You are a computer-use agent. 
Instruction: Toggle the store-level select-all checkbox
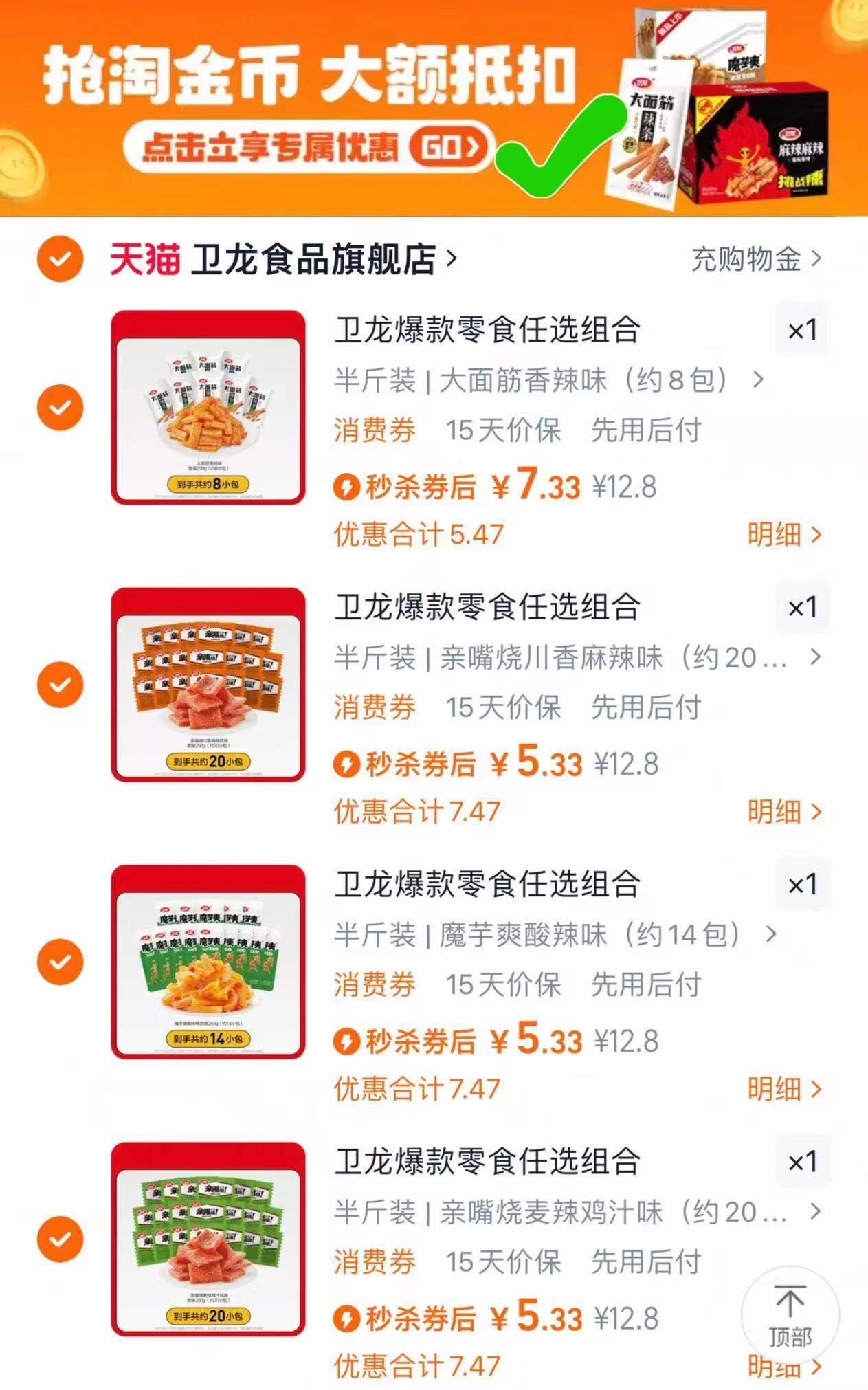click(x=60, y=259)
